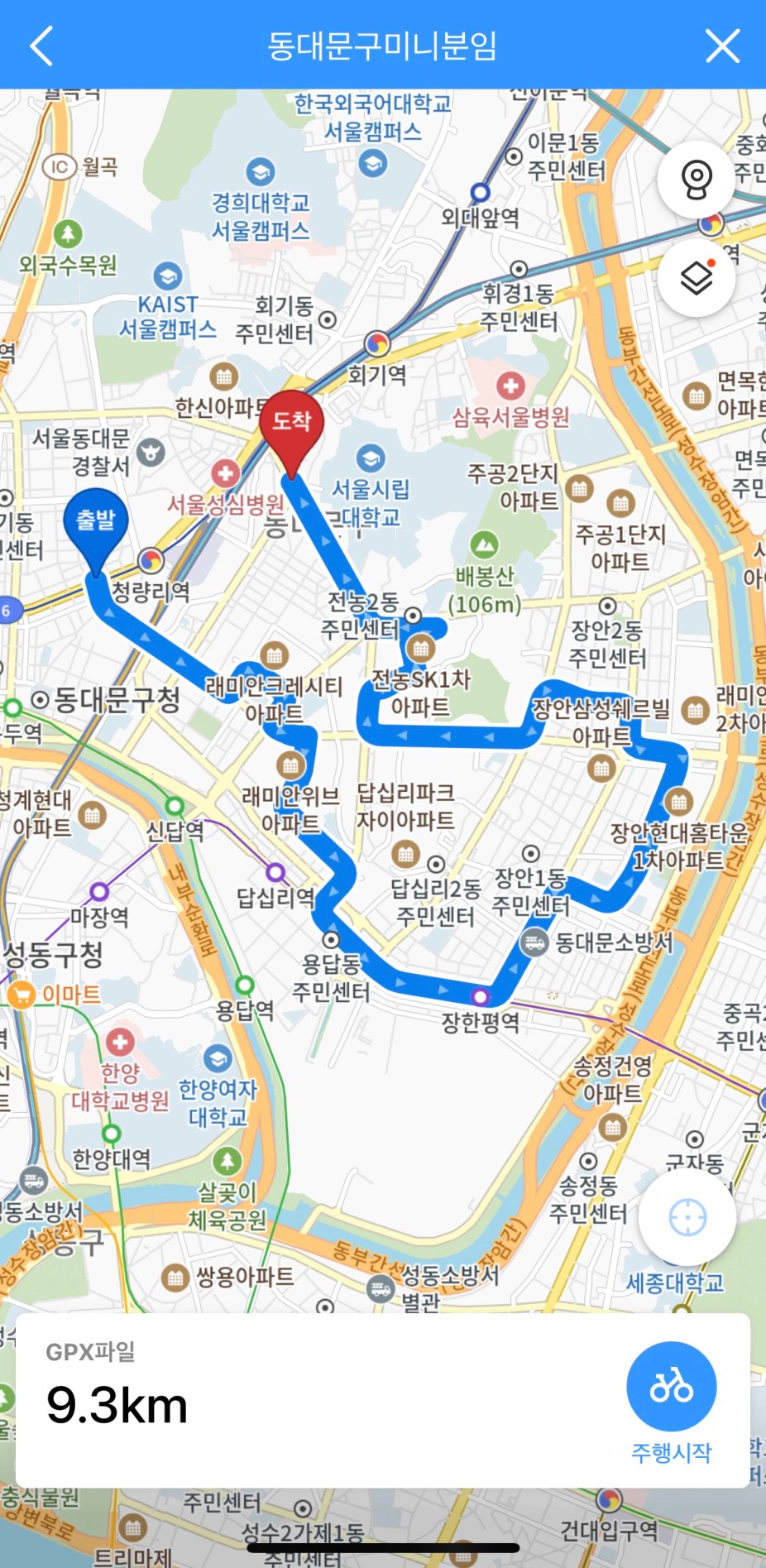This screenshot has height=1568, width=766.
Task: Center map on my current location
Action: pyautogui.click(x=687, y=1218)
